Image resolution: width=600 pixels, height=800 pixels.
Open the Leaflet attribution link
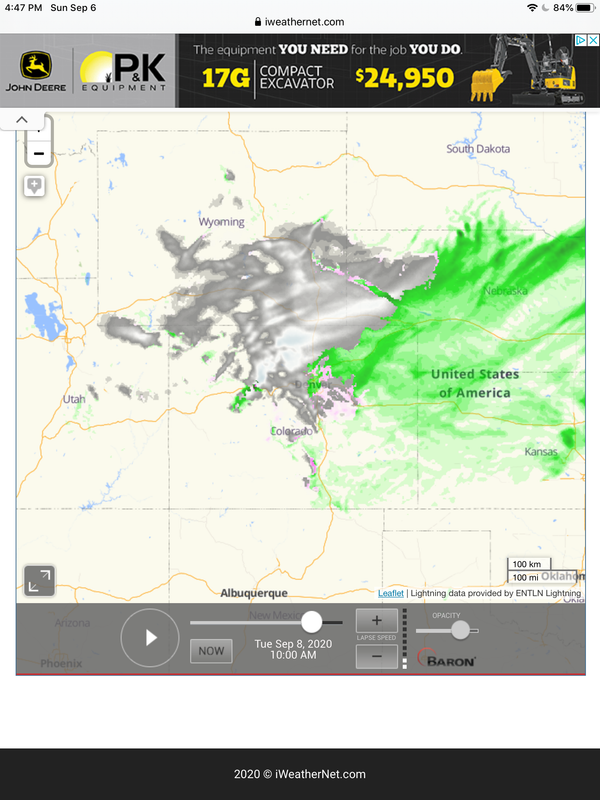click(391, 593)
